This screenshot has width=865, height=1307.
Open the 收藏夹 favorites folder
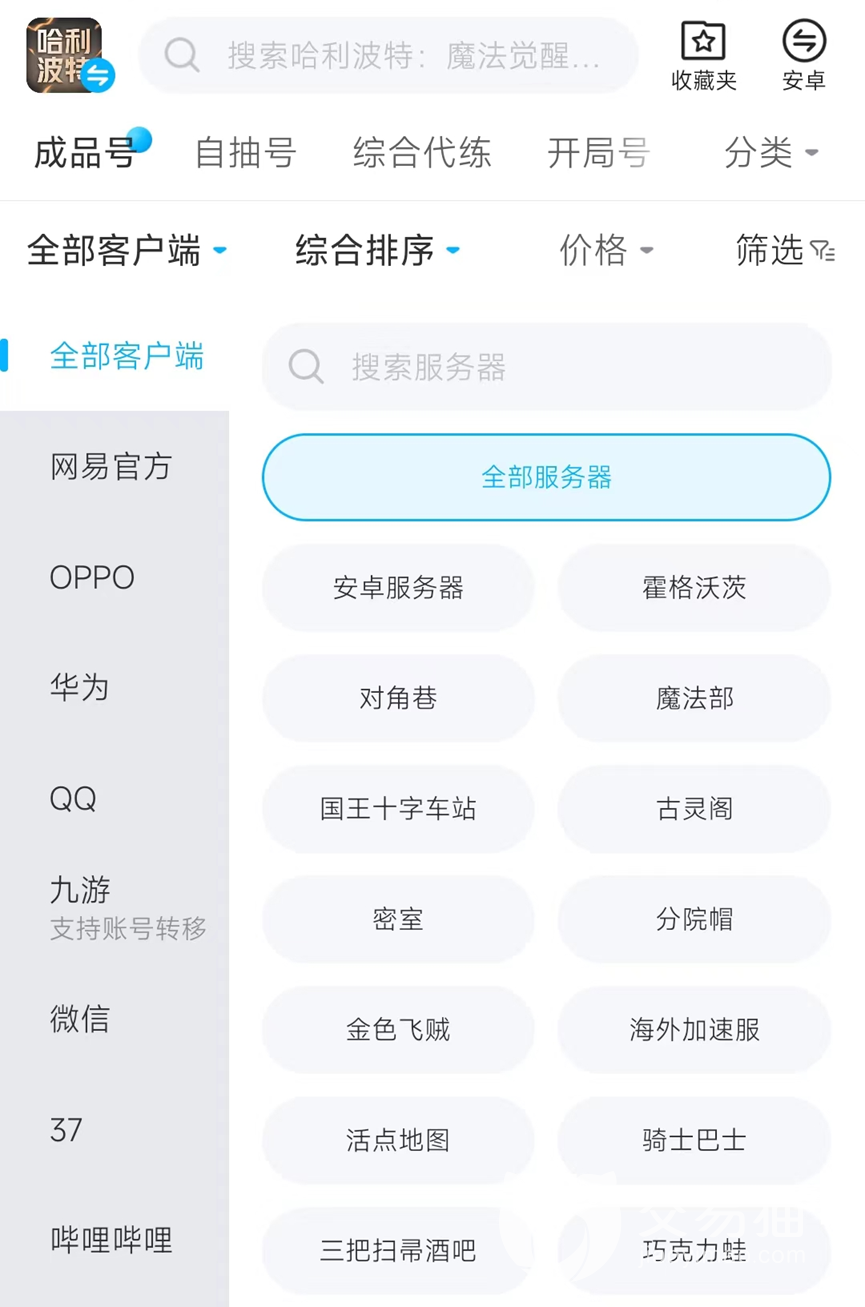(x=704, y=56)
